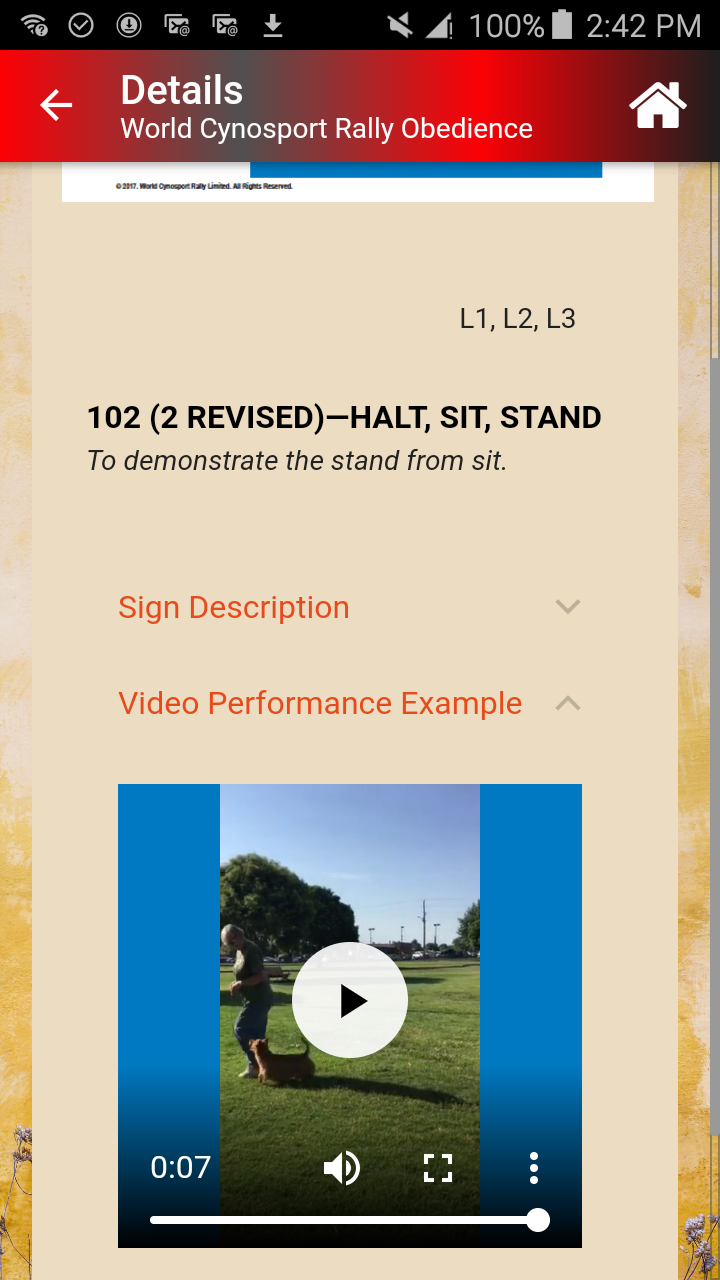Collapse Video Performance Example using its chevron
This screenshot has height=1280, width=720.
[x=567, y=703]
